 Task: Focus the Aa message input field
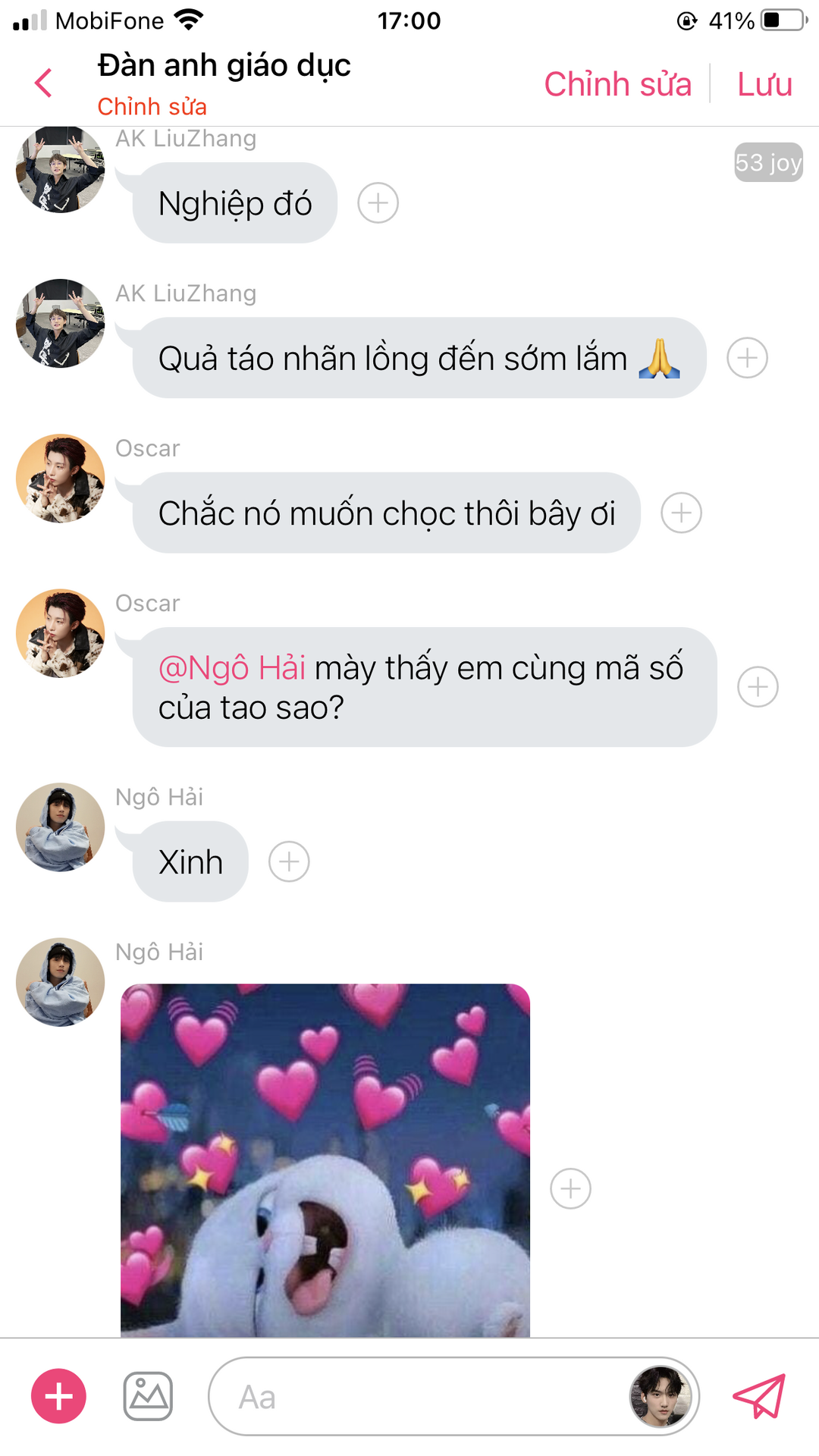(x=417, y=1396)
